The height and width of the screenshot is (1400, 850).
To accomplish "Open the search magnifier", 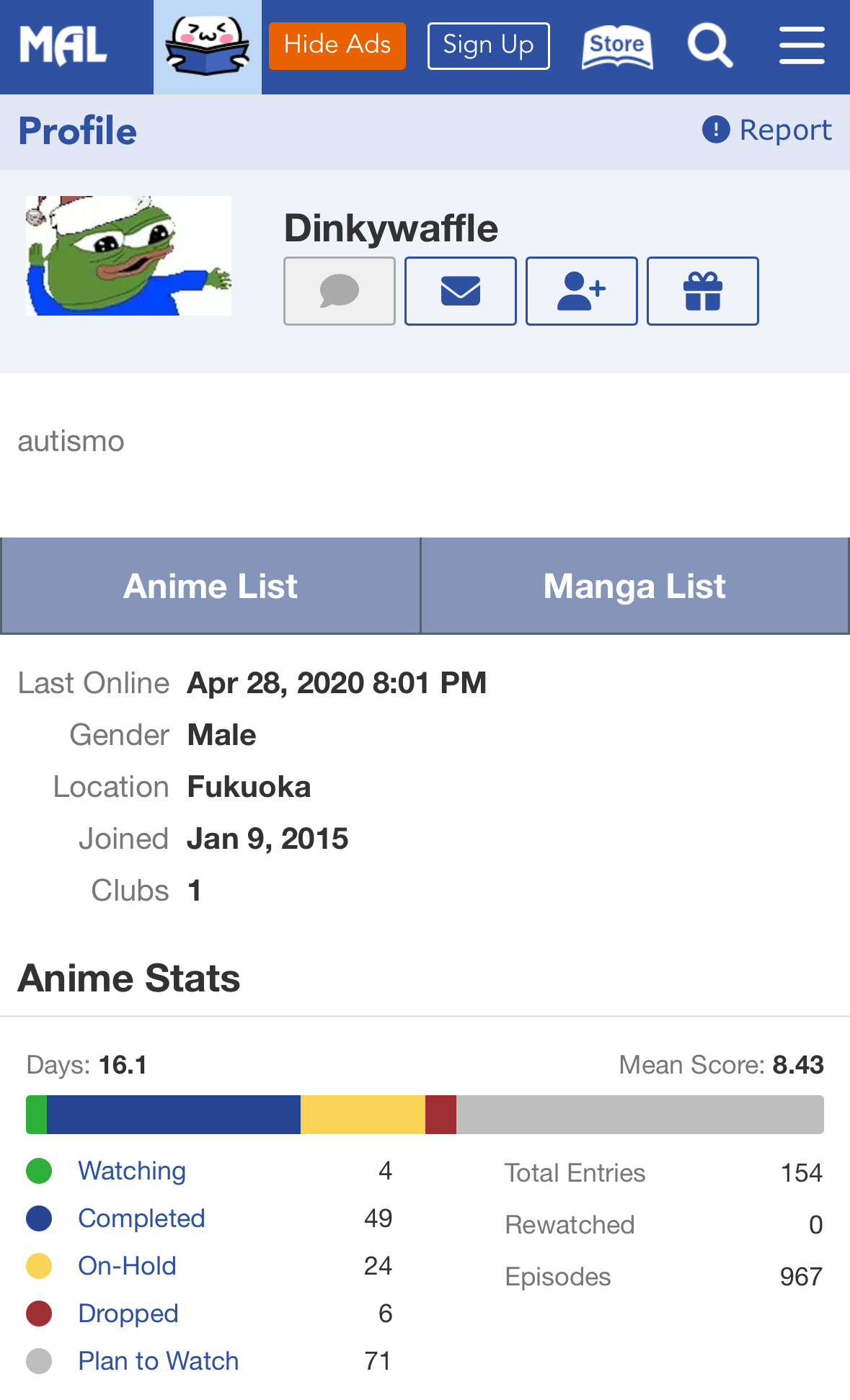I will [x=710, y=45].
